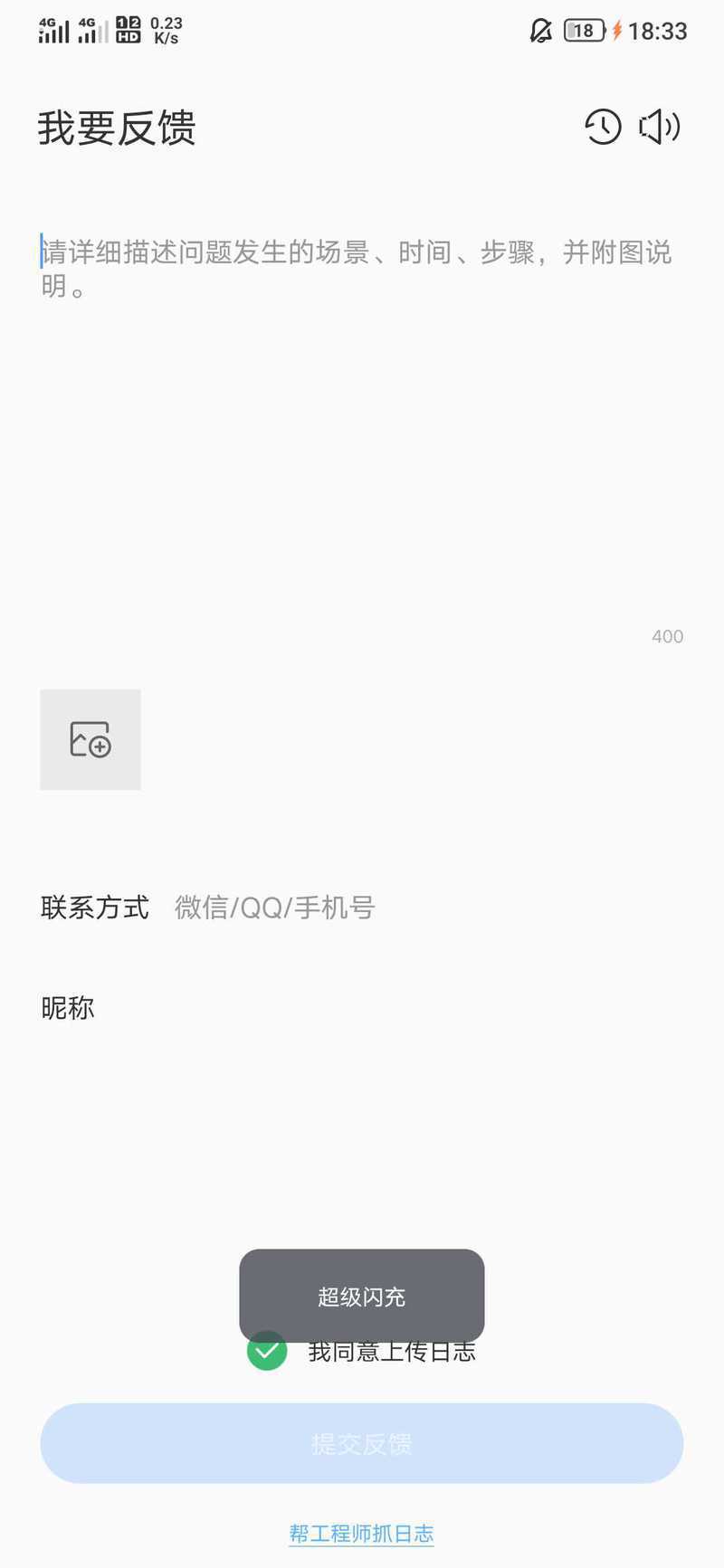Tap the speaker announcement icon

[660, 127]
